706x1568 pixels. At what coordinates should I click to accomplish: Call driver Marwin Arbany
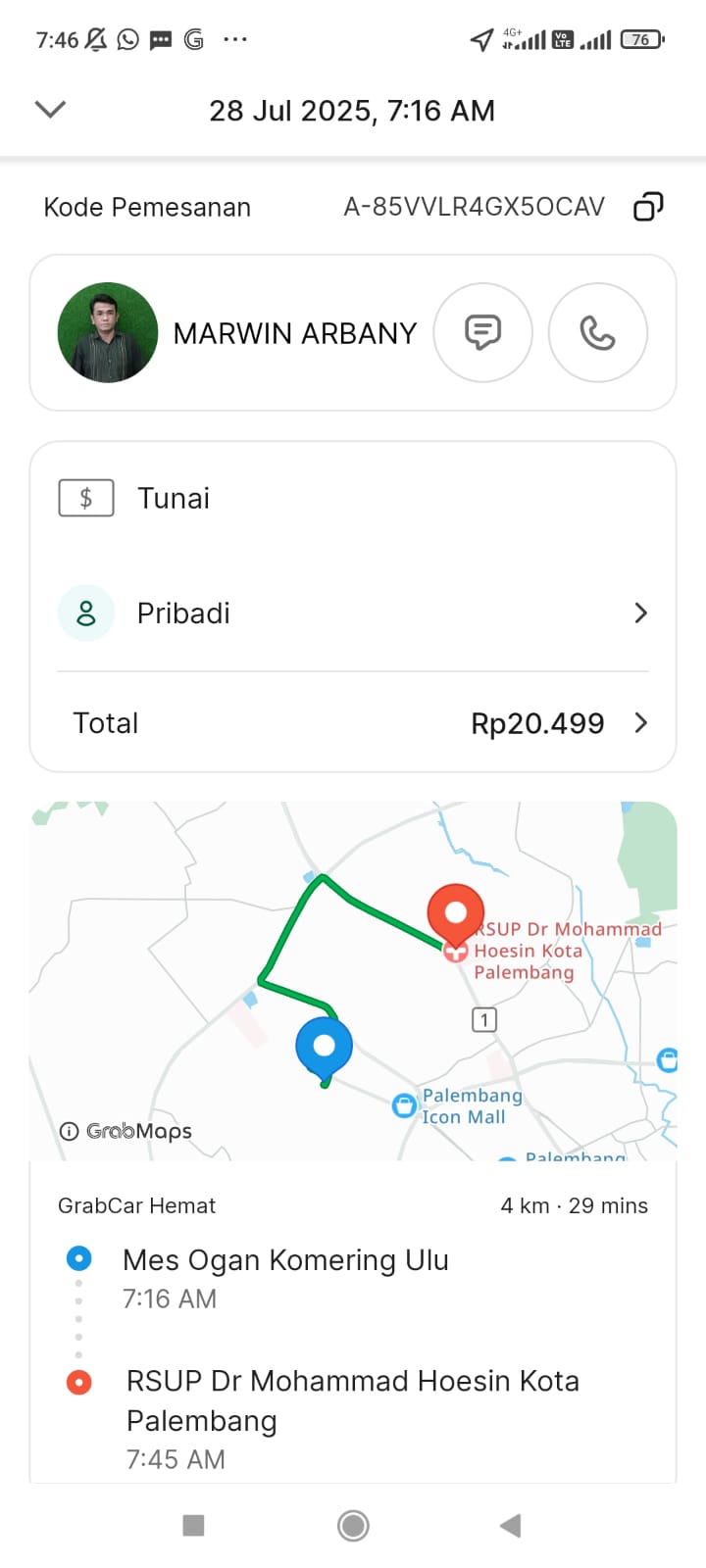(x=597, y=333)
